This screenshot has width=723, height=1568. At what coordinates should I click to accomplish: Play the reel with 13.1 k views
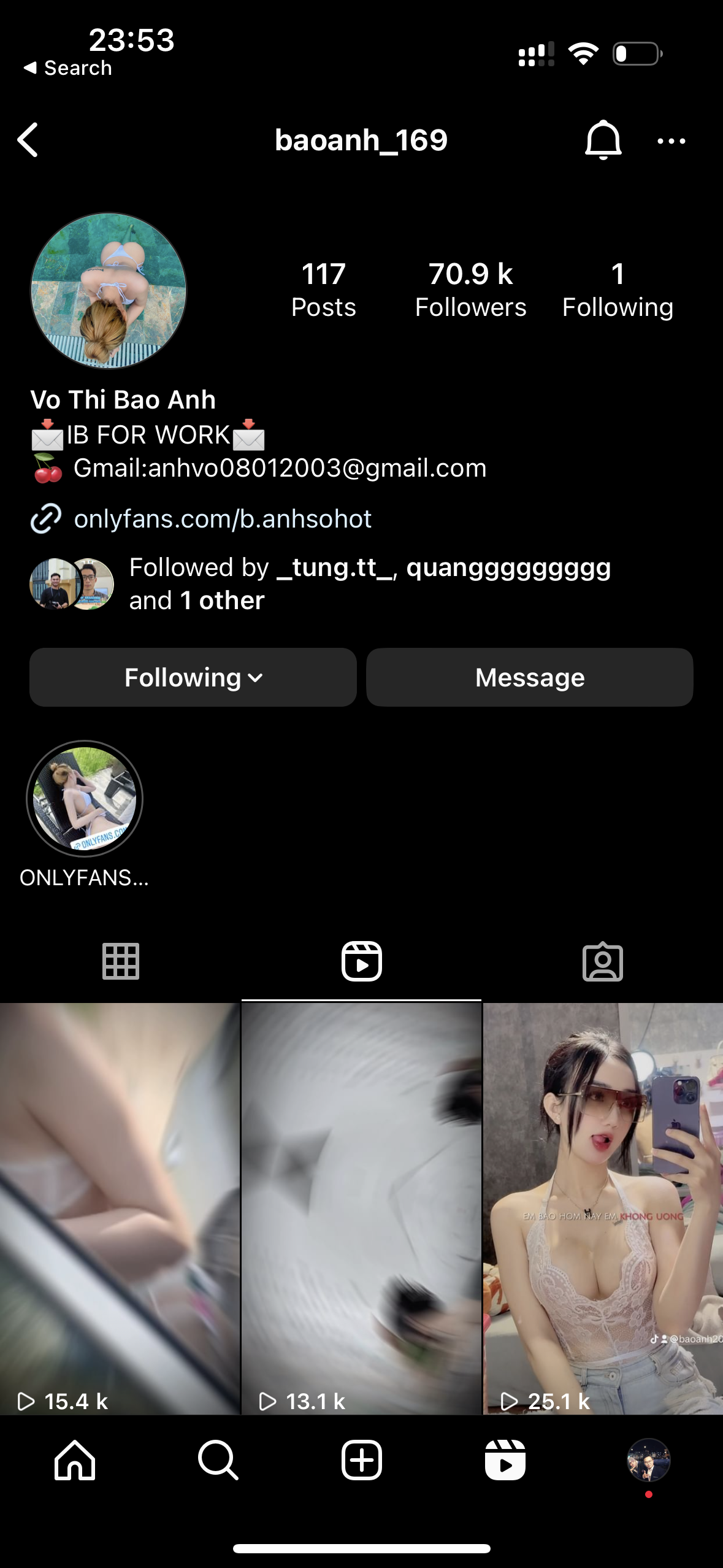(x=361, y=1209)
